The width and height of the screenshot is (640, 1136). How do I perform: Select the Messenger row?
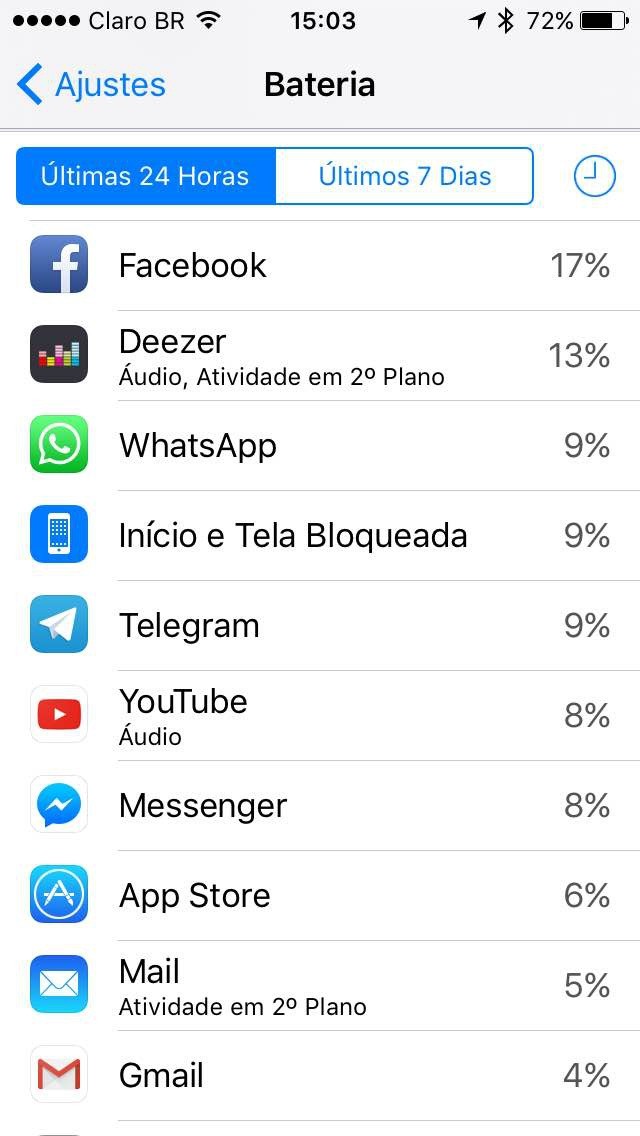tap(320, 805)
